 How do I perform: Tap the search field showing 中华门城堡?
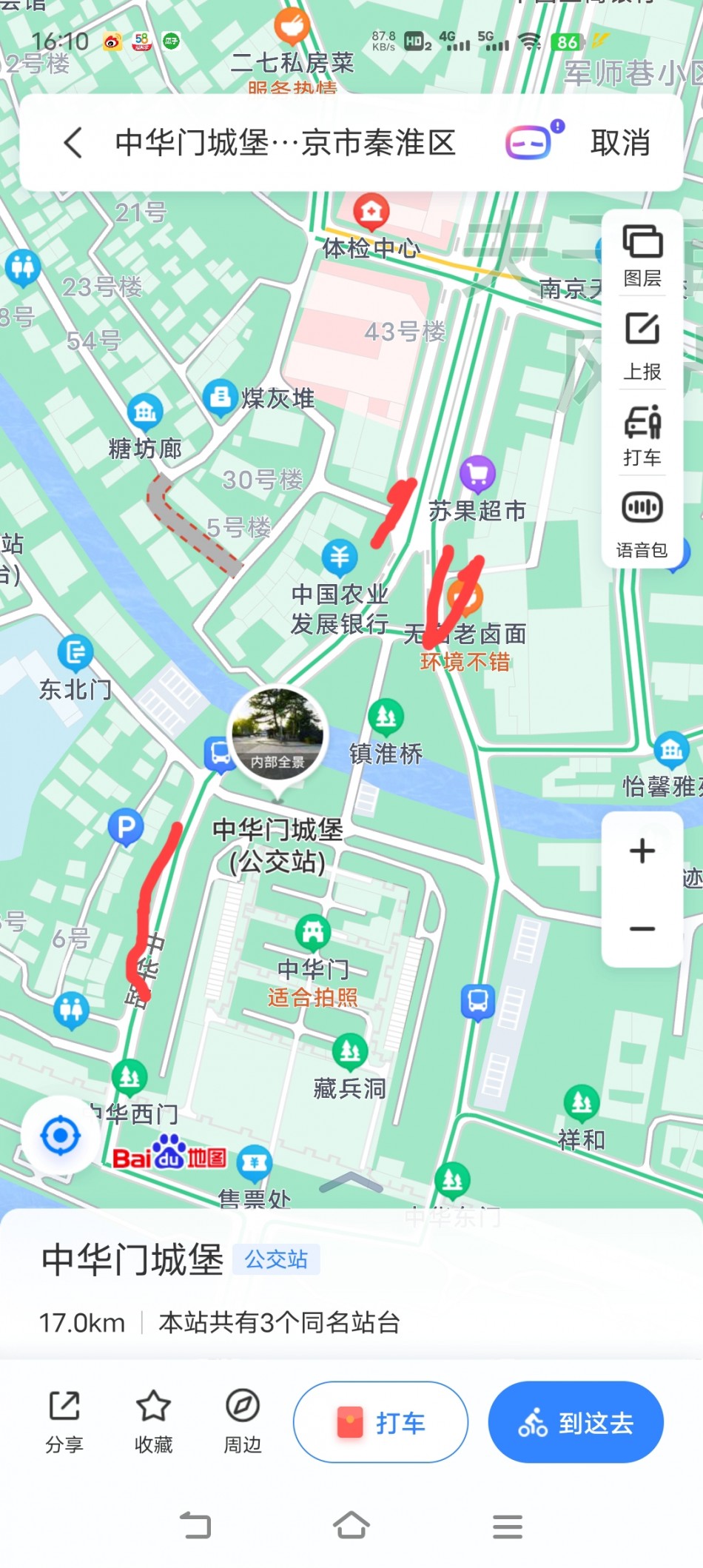[x=285, y=142]
